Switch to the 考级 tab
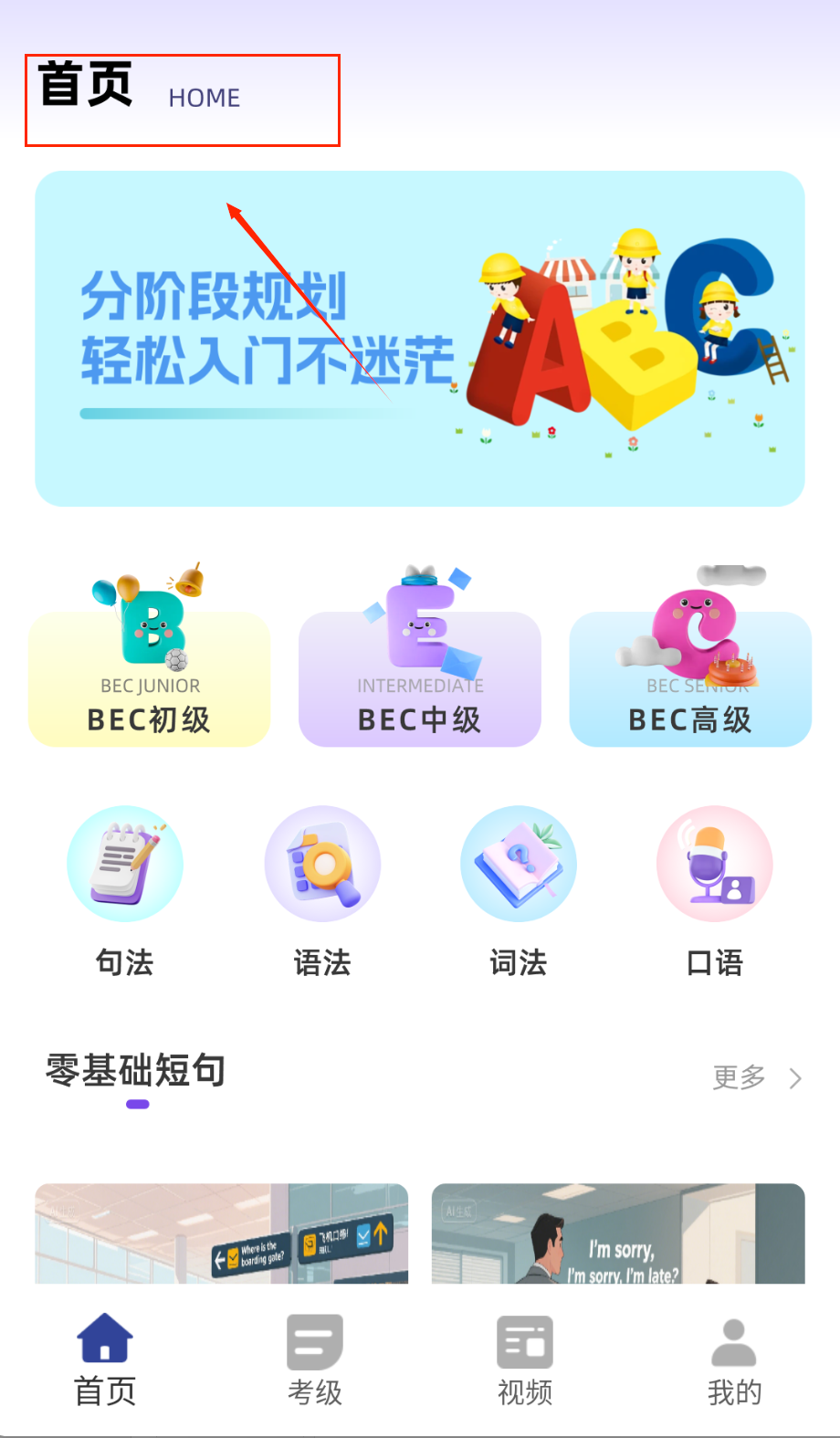 pos(315,1360)
